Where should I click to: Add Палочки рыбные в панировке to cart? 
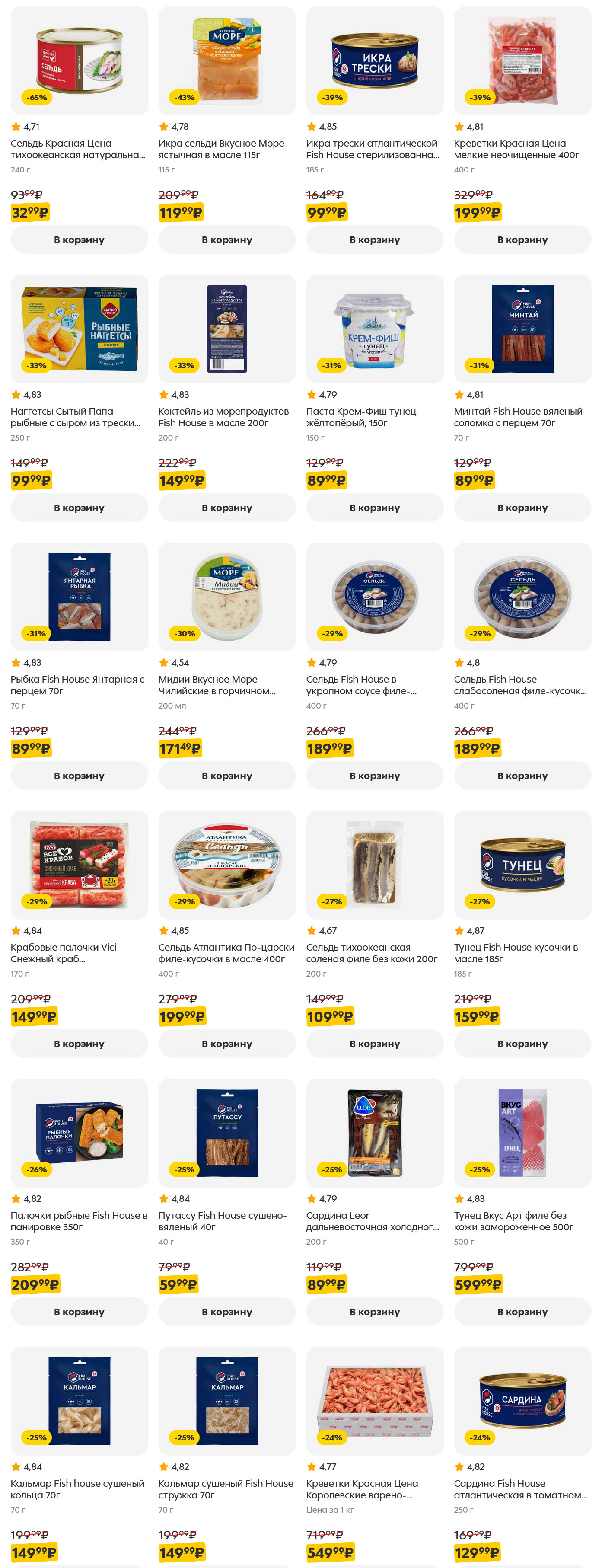tap(79, 1311)
